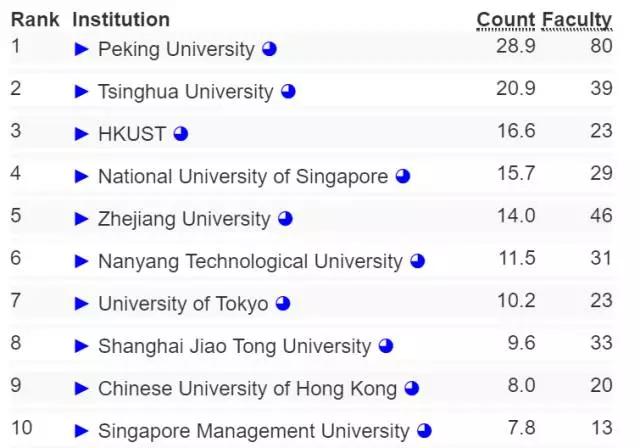
Task: Open Chinese University of Hong Kong pie chart
Action: pos(411,389)
